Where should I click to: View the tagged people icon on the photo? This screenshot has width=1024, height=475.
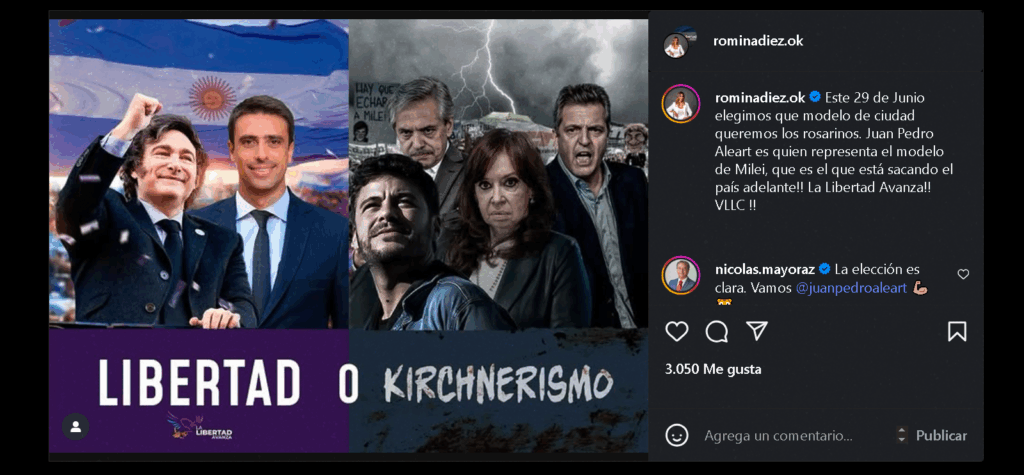tap(75, 426)
